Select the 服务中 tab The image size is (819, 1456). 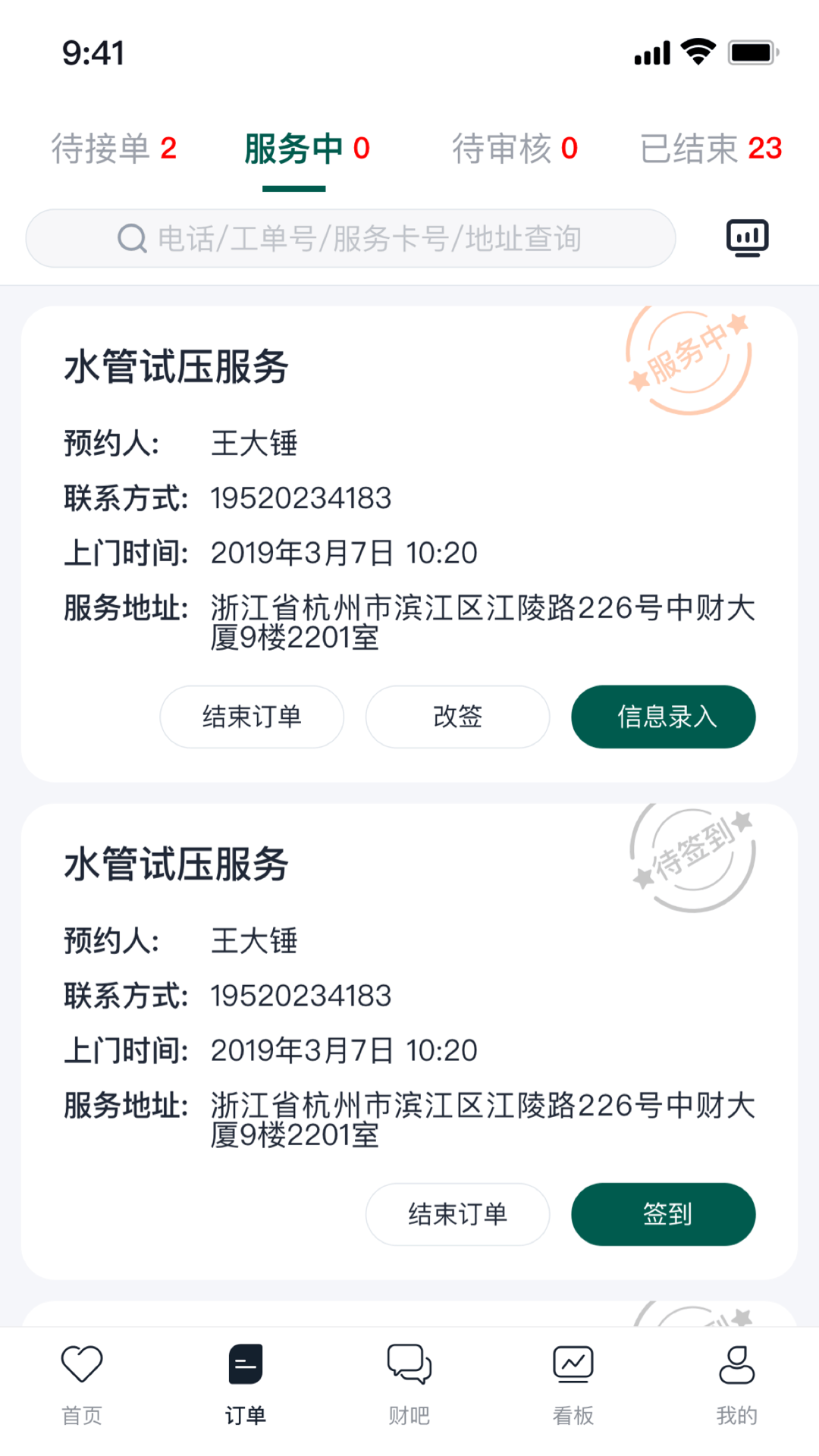tap(304, 149)
